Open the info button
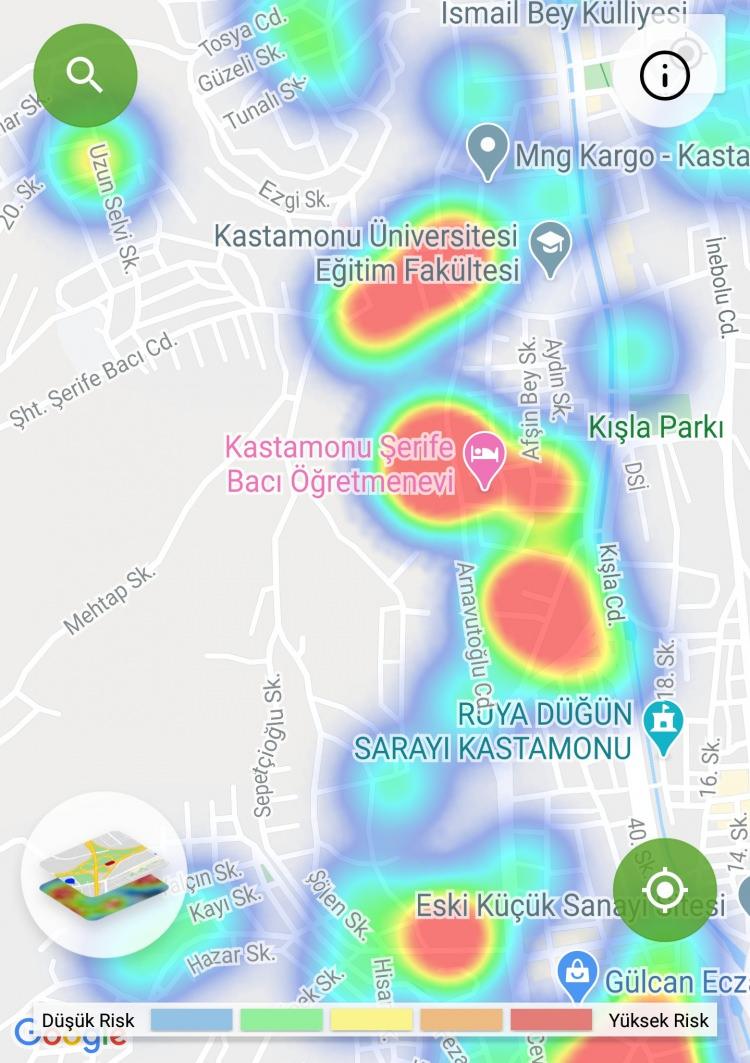Screen dimensions: 750x1063 665,75
